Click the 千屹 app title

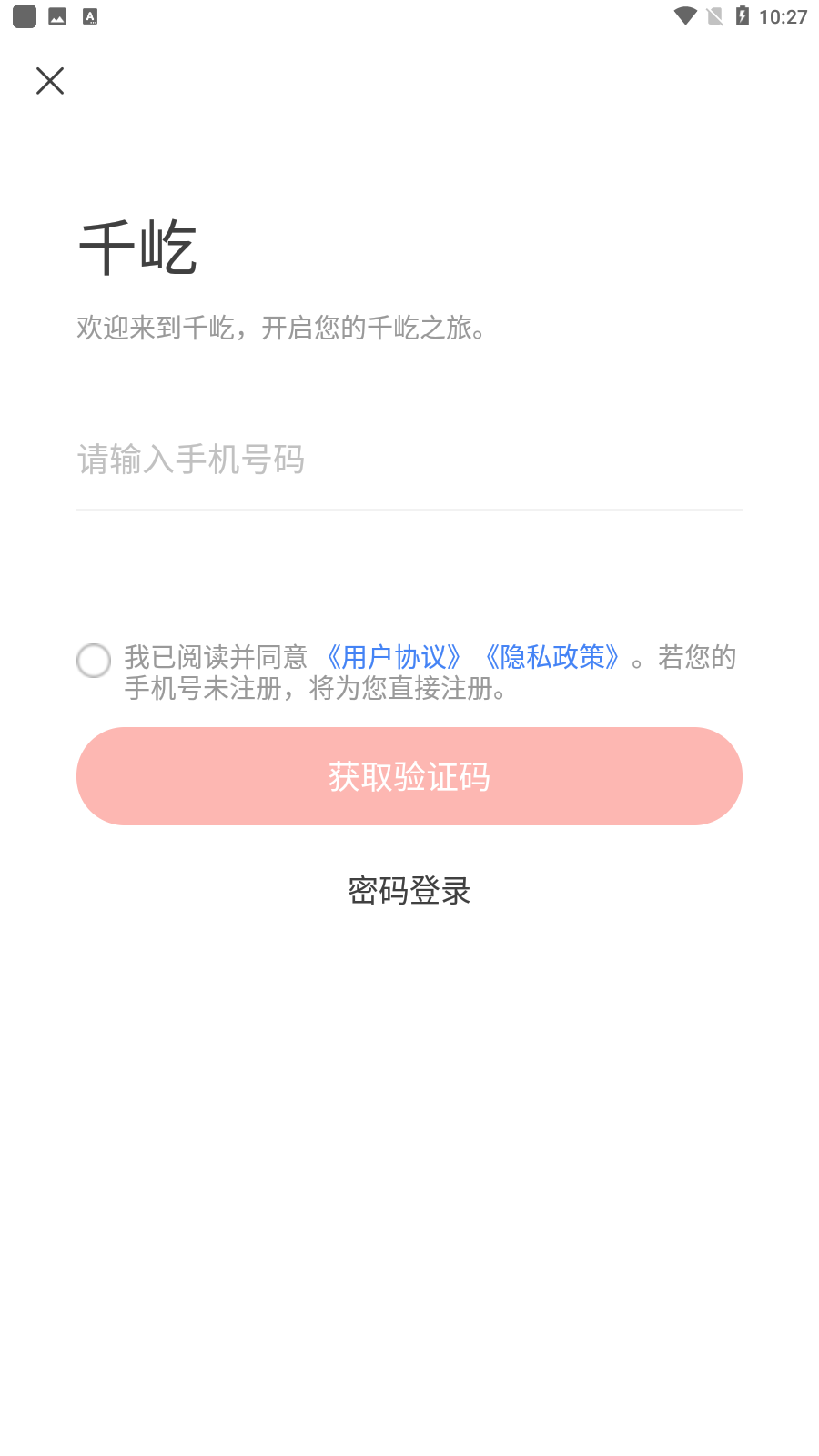[138, 246]
